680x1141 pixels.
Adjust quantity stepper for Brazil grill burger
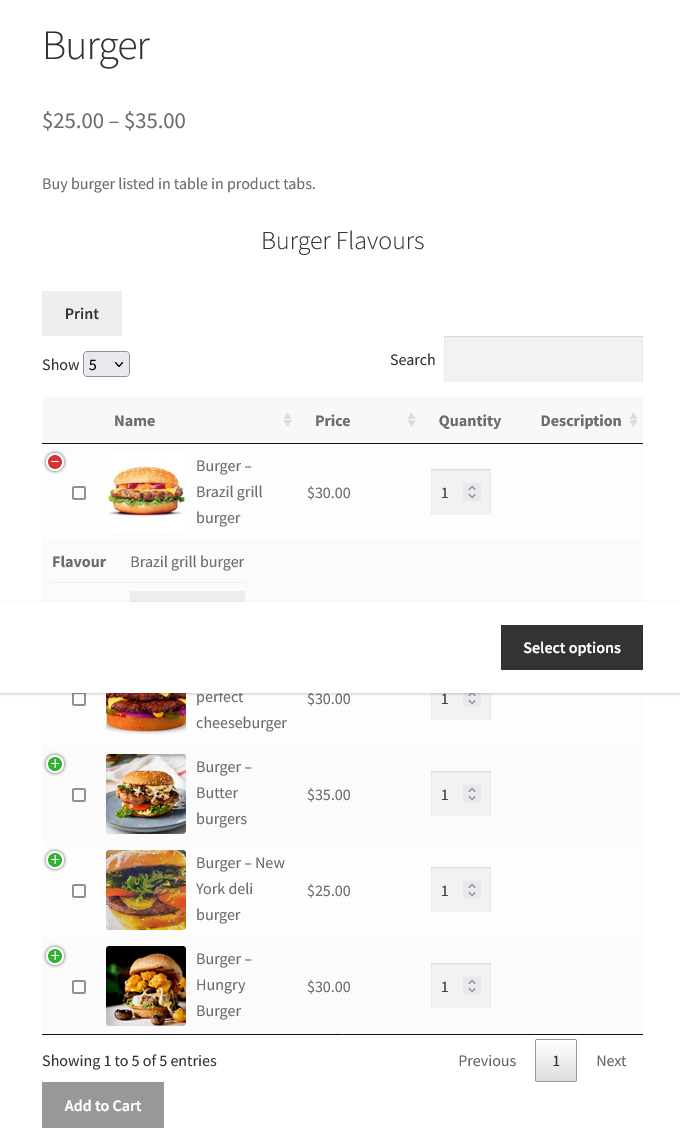coord(472,493)
